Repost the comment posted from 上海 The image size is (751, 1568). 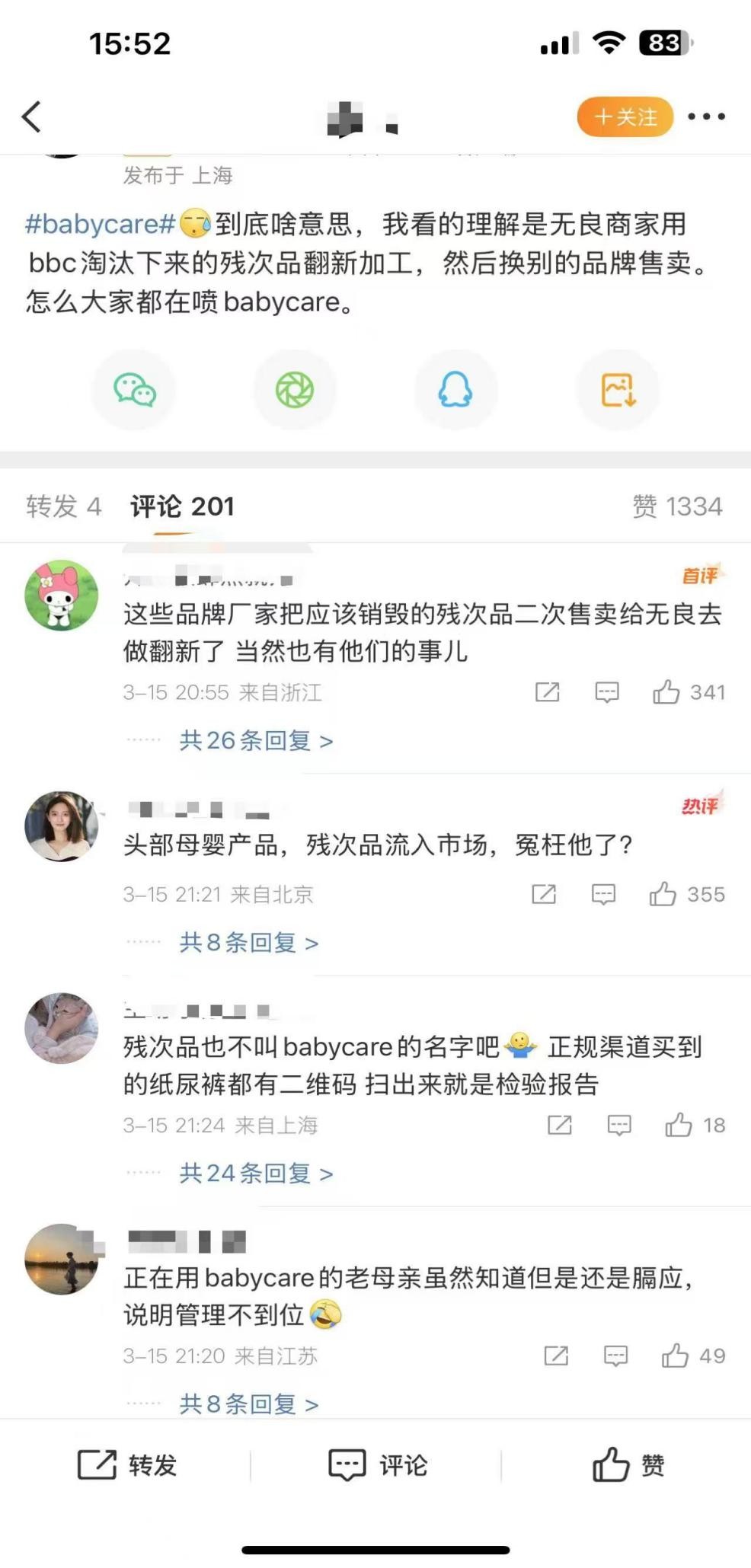560,1125
